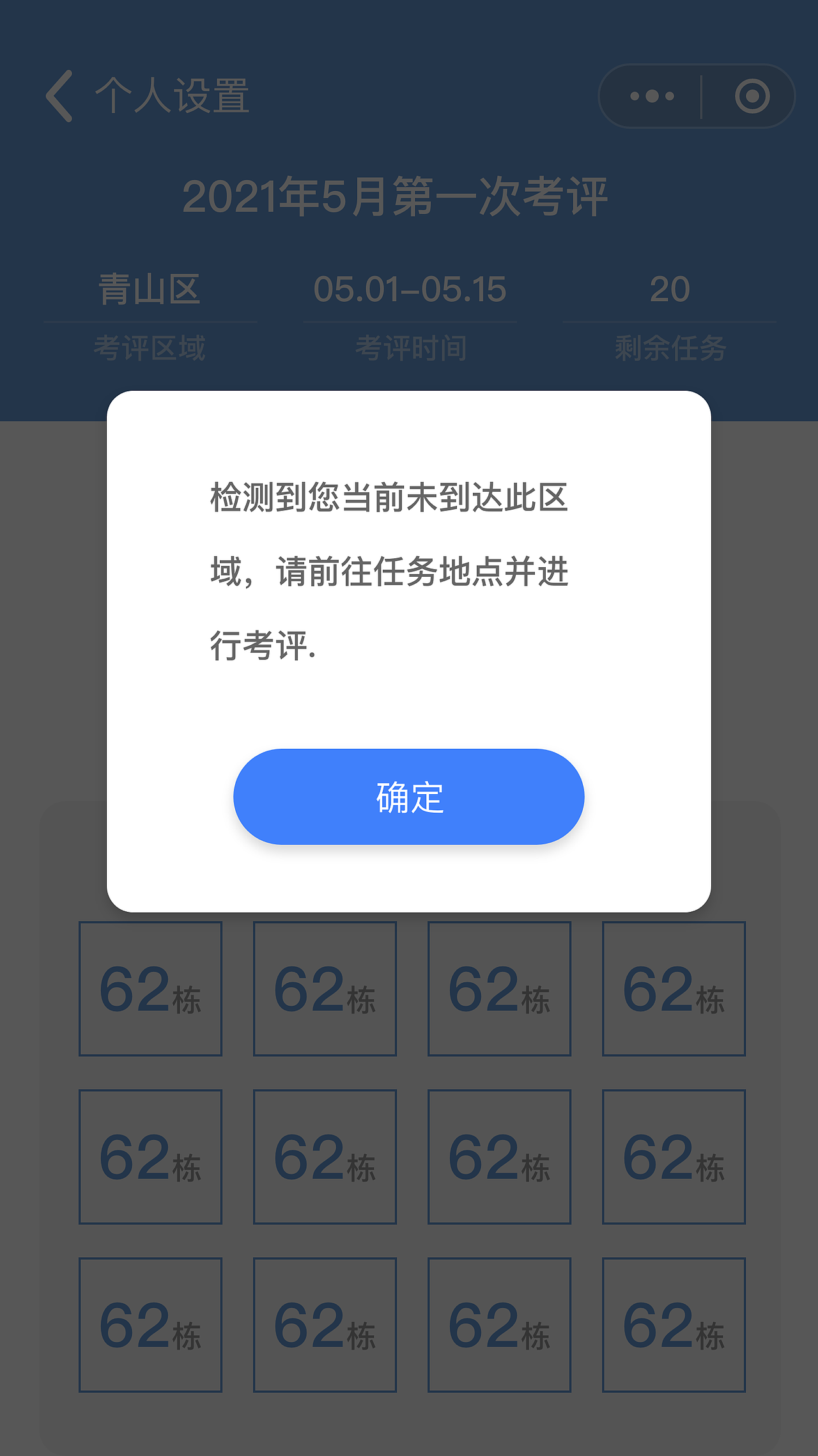Open the mini-program more options menu
The image size is (818, 1456).
point(651,97)
